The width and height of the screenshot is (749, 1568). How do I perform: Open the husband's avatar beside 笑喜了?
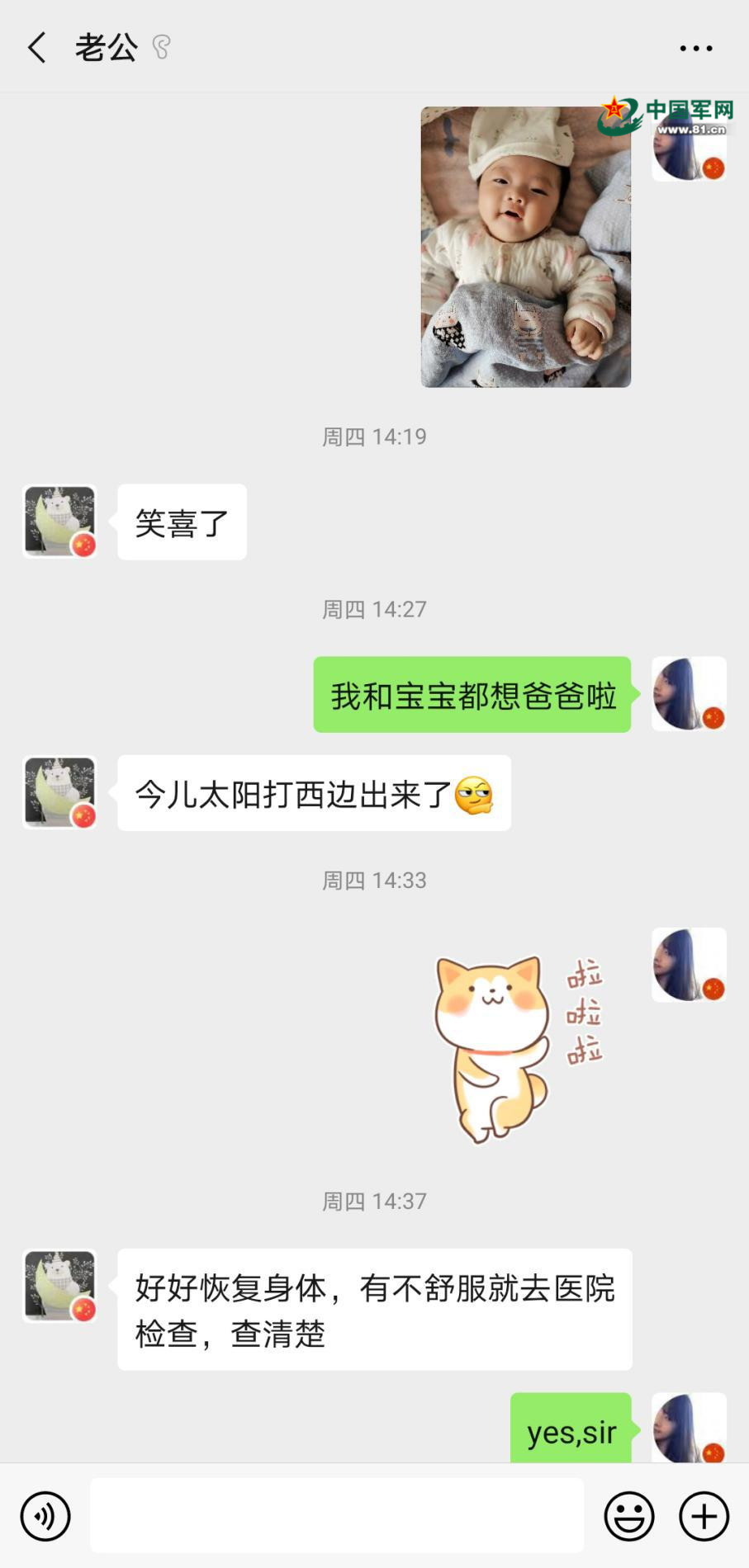tap(59, 521)
